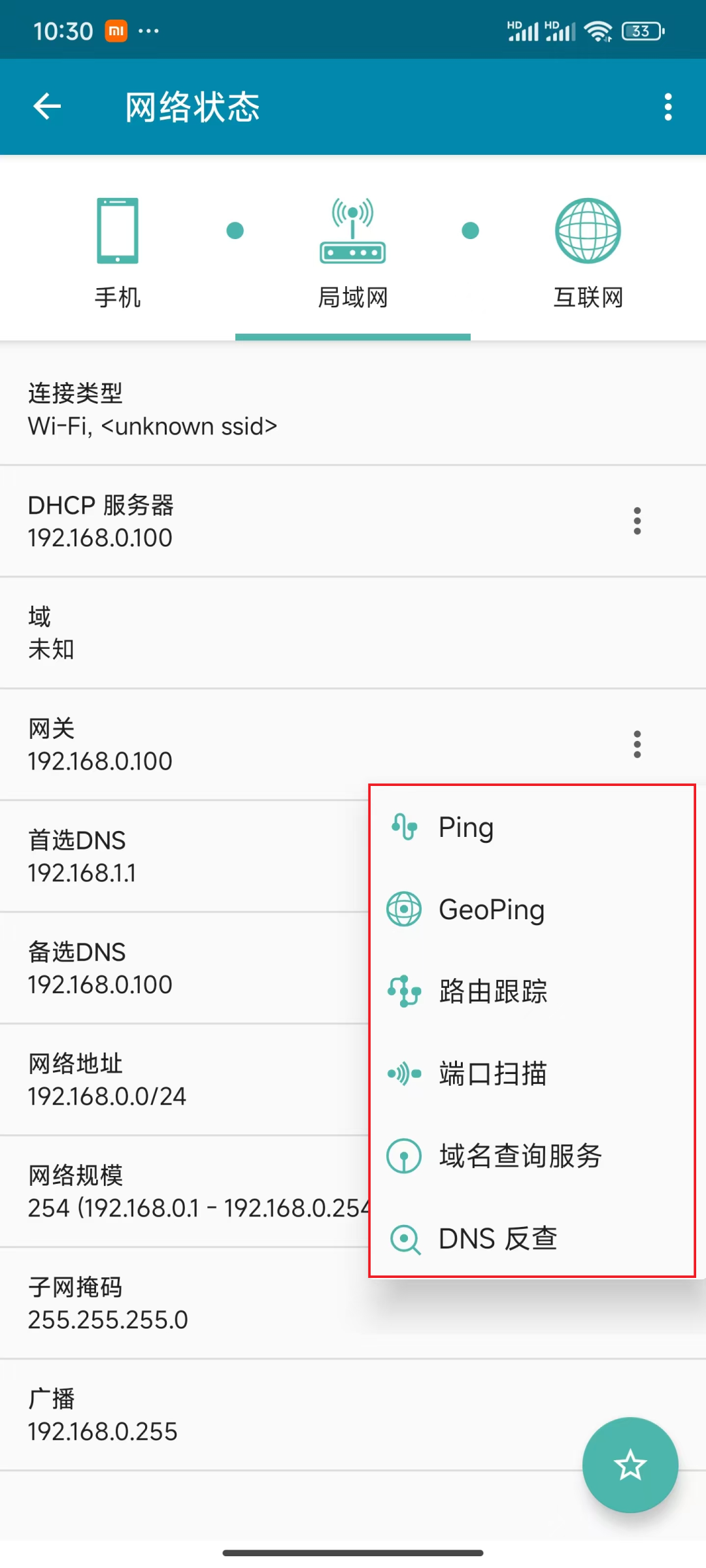The width and height of the screenshot is (706, 1568).
Task: Go back from 网络状态 screen
Action: tap(47, 106)
